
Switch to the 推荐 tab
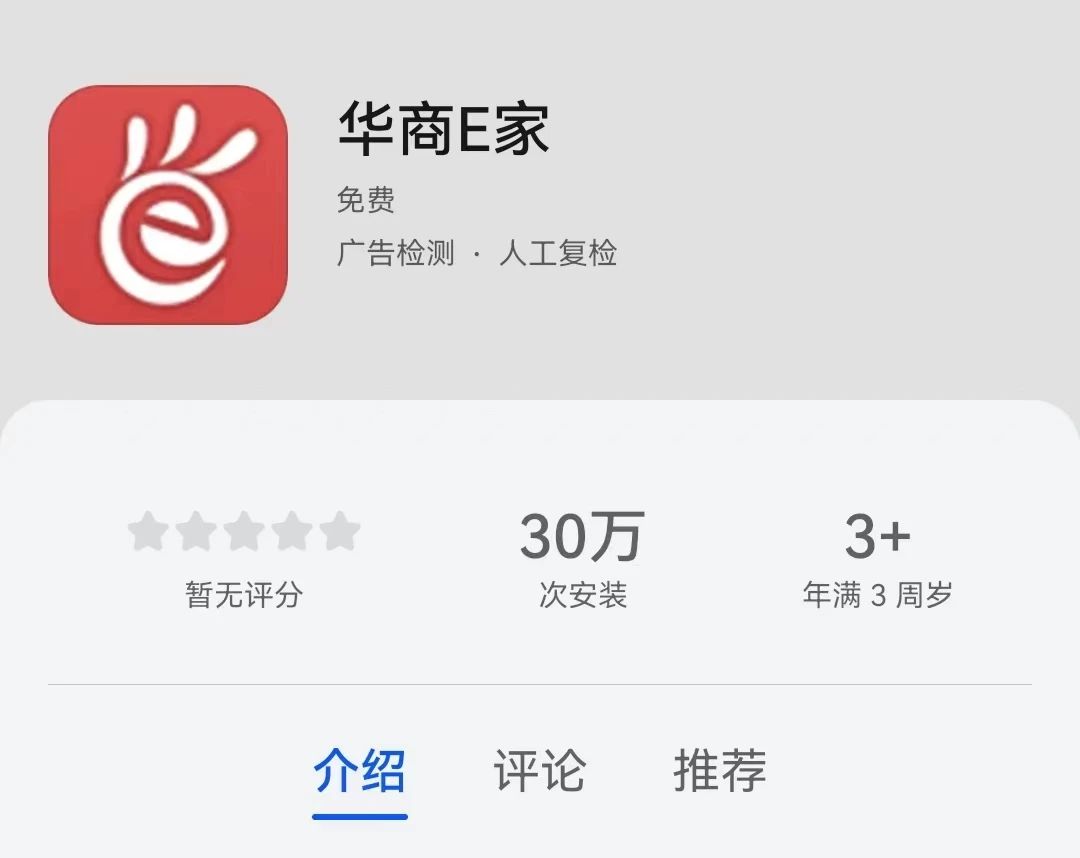[719, 771]
